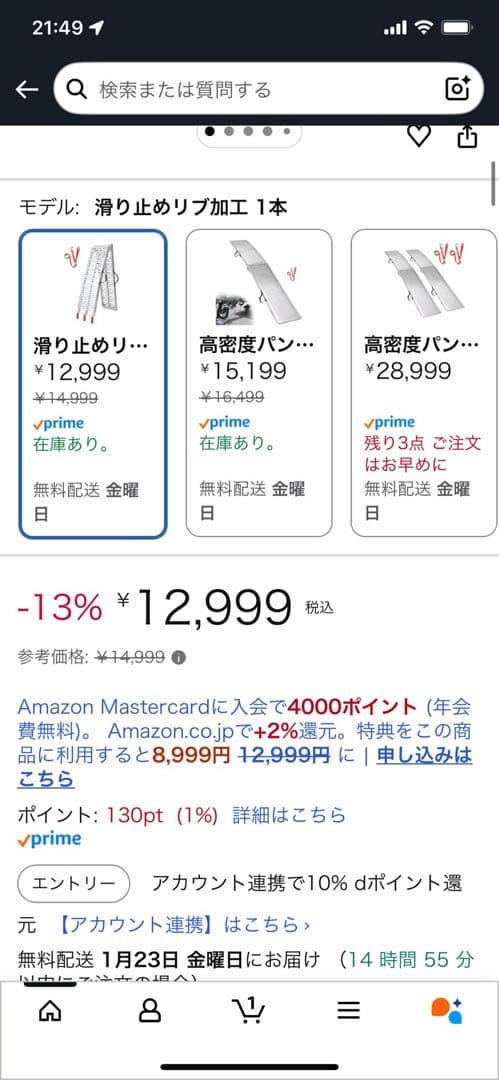Share this product
Screen dimensions: 499x1080
pyautogui.click(x=467, y=136)
